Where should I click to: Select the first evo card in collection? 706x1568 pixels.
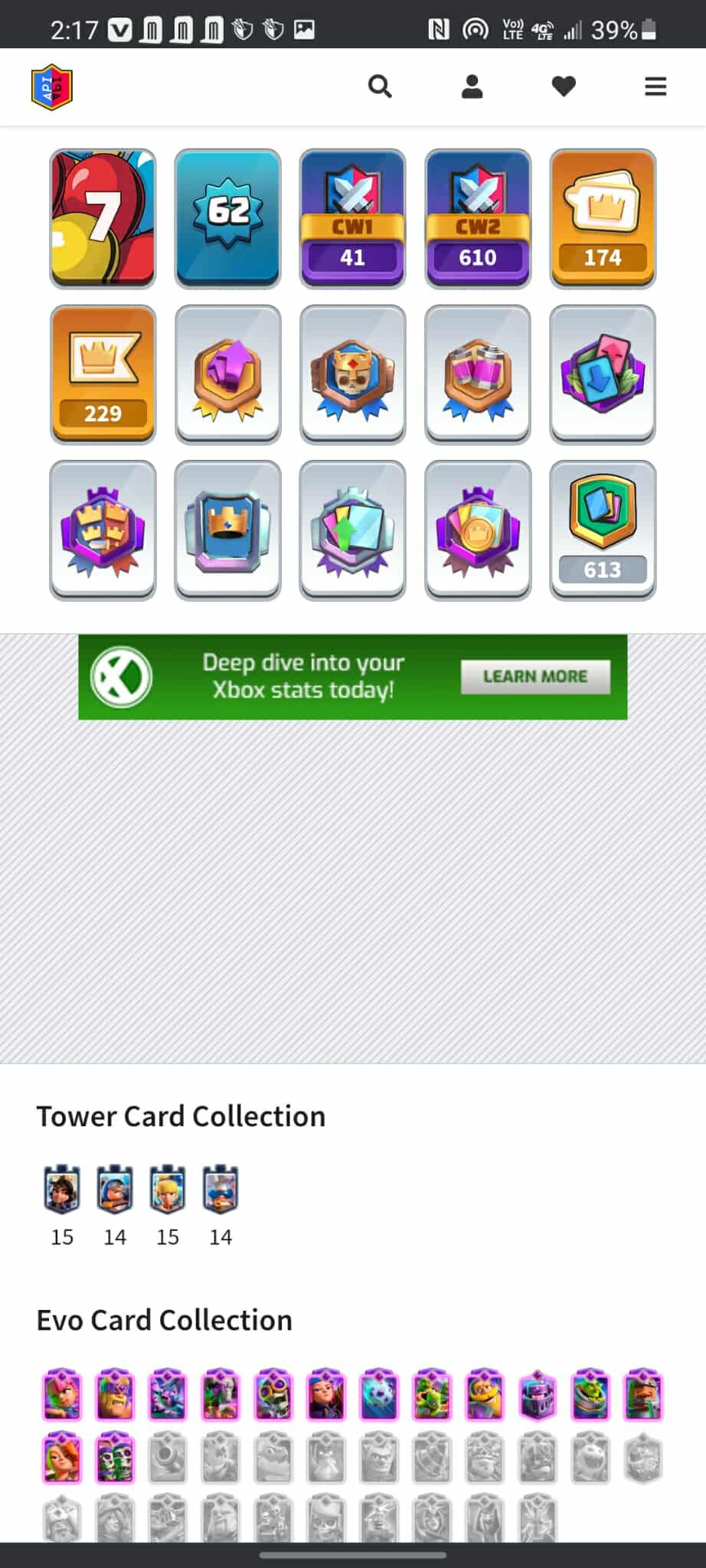(62, 1394)
